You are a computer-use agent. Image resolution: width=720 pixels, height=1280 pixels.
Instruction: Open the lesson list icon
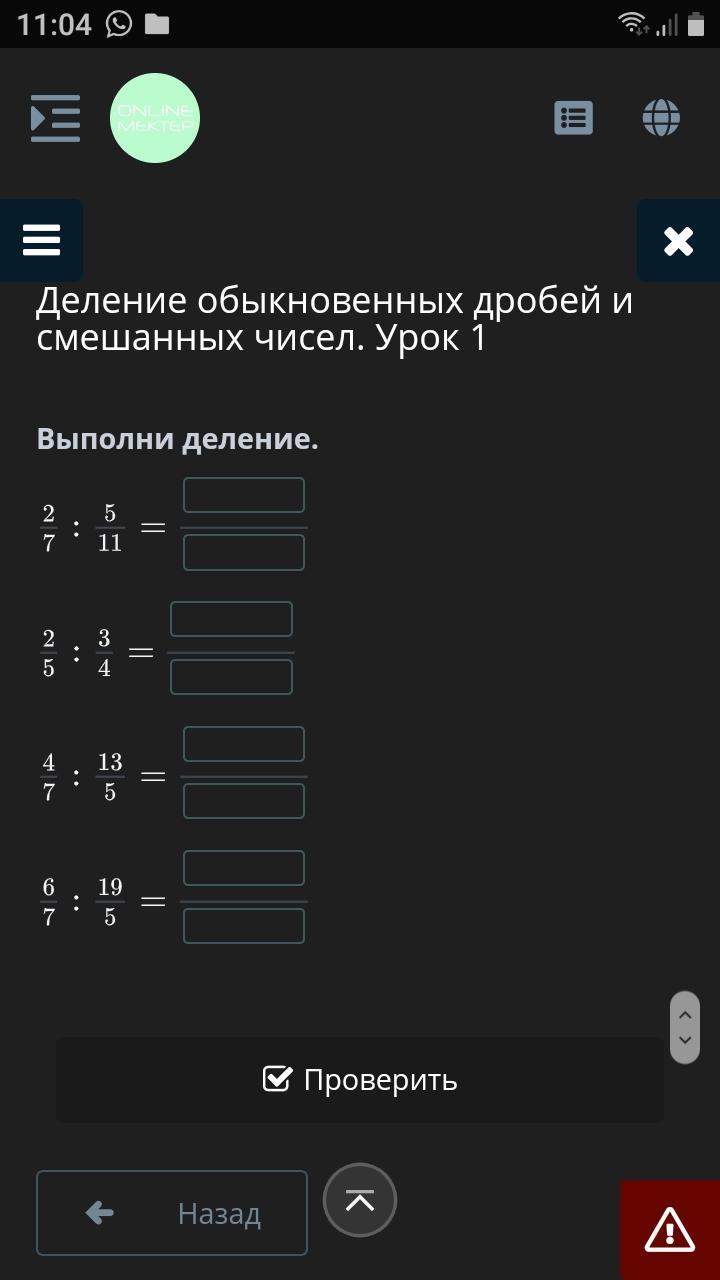point(573,118)
